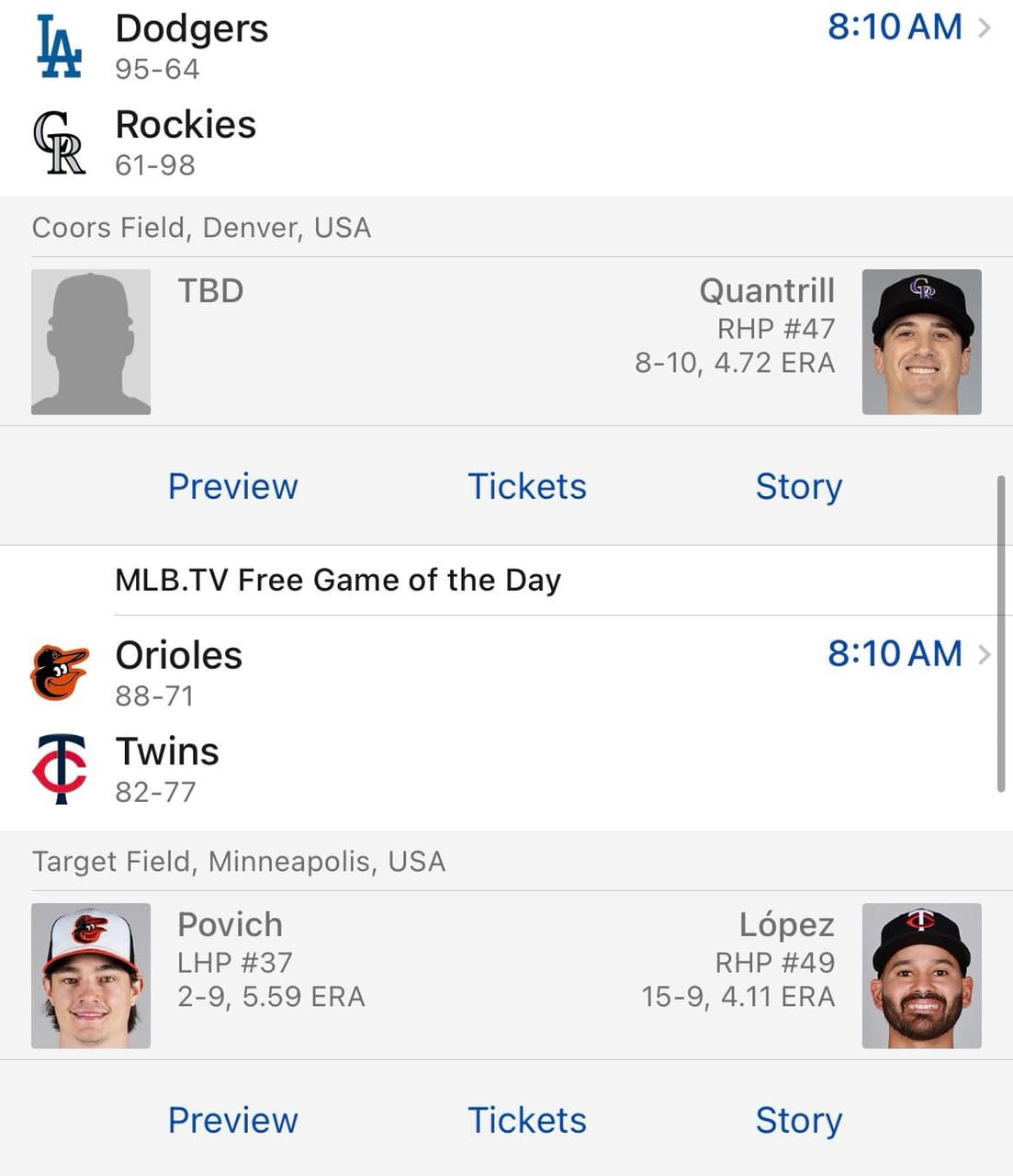Select the MLB.TV Free Game of the Day banner
Screen dimensions: 1013x1176
click(x=337, y=580)
